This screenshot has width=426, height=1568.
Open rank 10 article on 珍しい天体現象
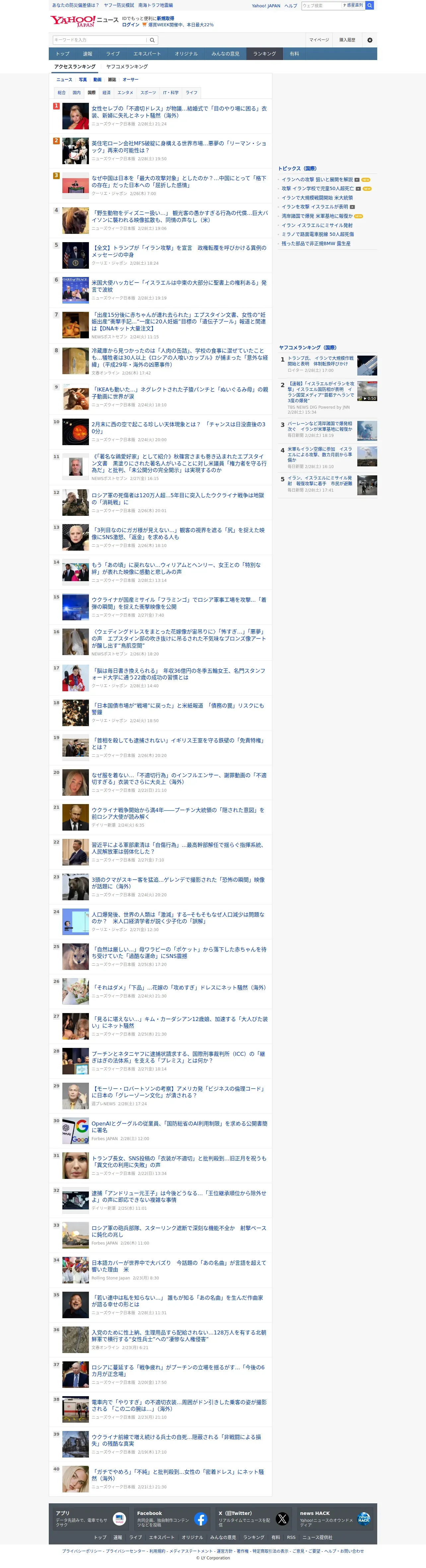[x=179, y=428]
